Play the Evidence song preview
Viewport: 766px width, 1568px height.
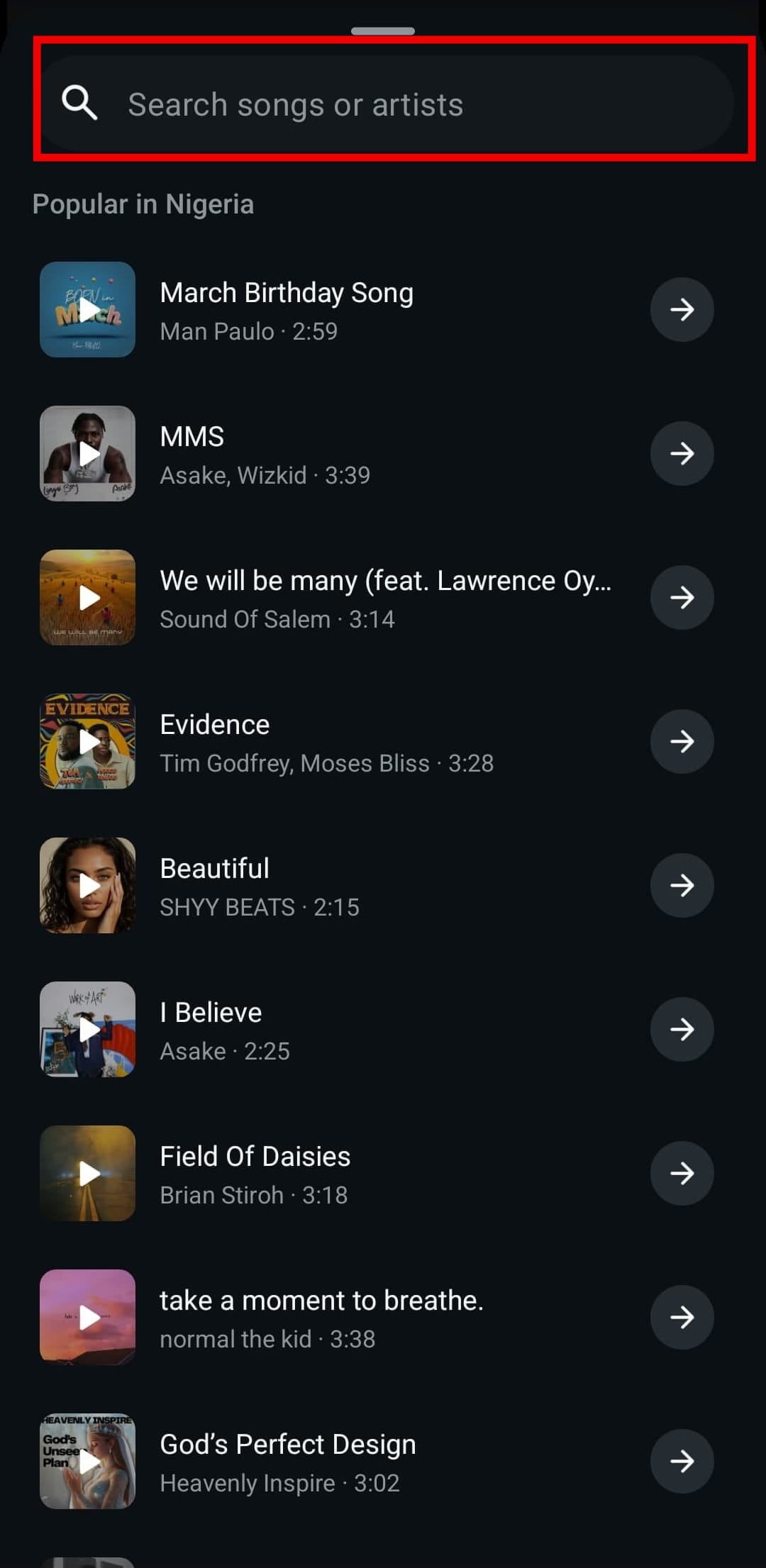(88, 742)
